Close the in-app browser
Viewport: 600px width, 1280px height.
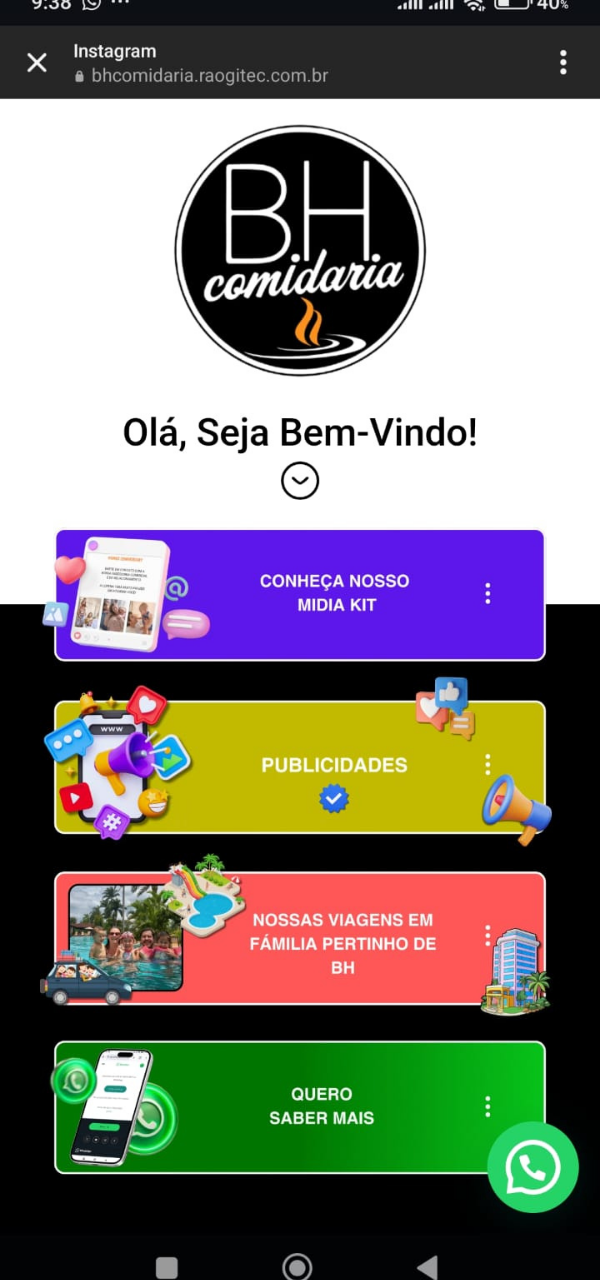point(37,63)
